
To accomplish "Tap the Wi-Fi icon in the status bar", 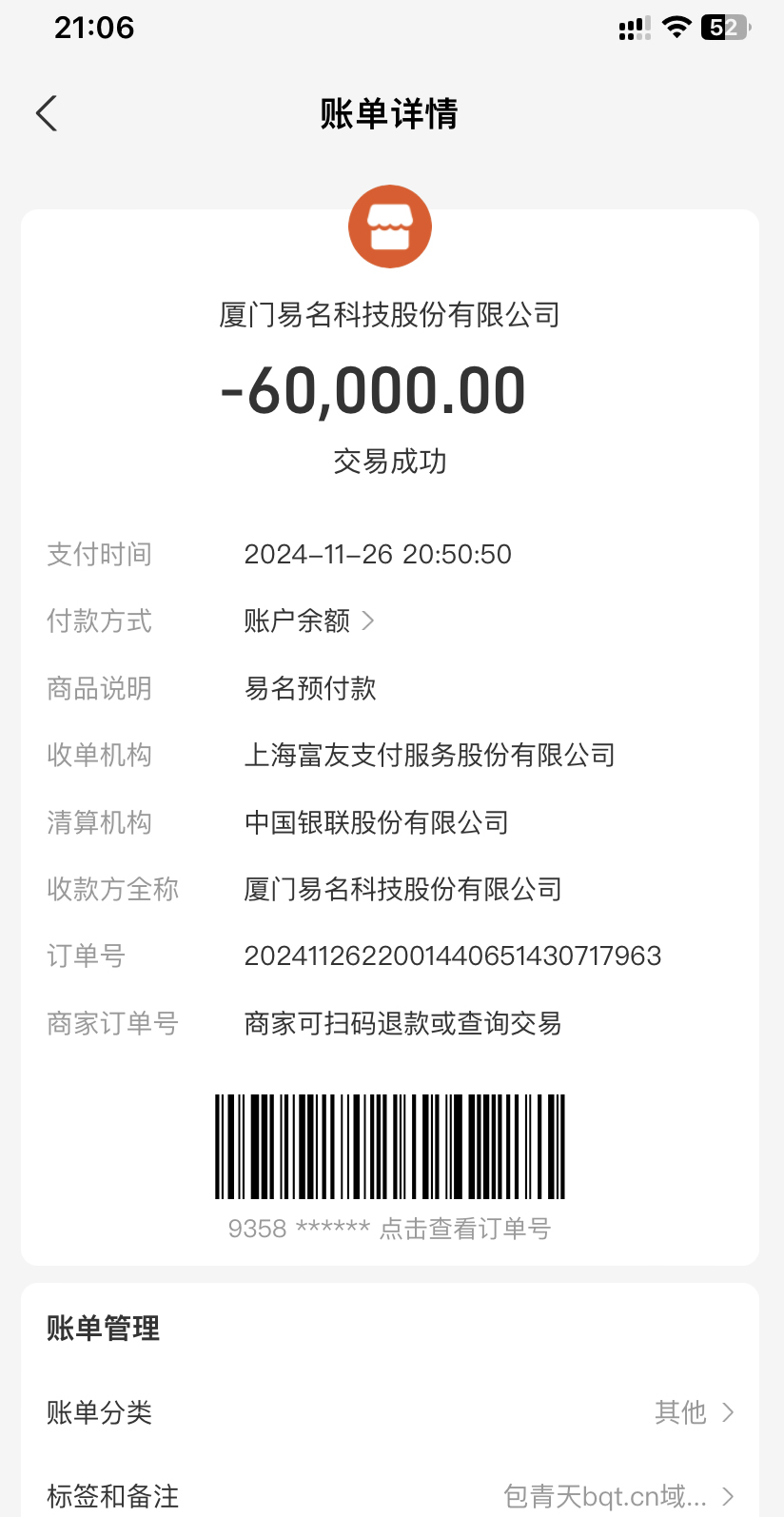I will (x=676, y=27).
